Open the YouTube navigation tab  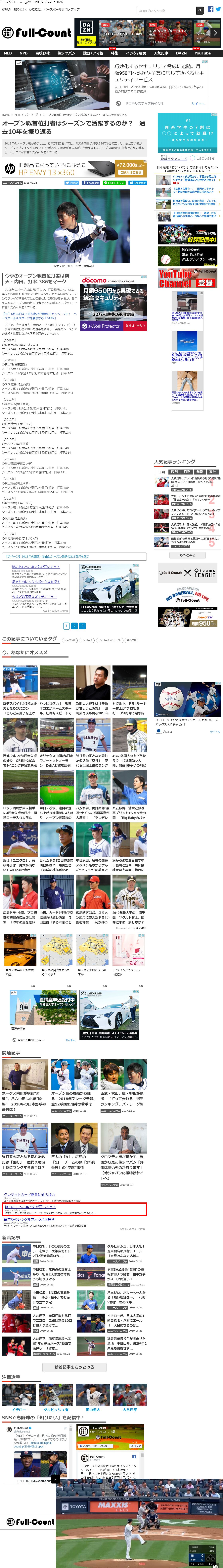pos(203,53)
